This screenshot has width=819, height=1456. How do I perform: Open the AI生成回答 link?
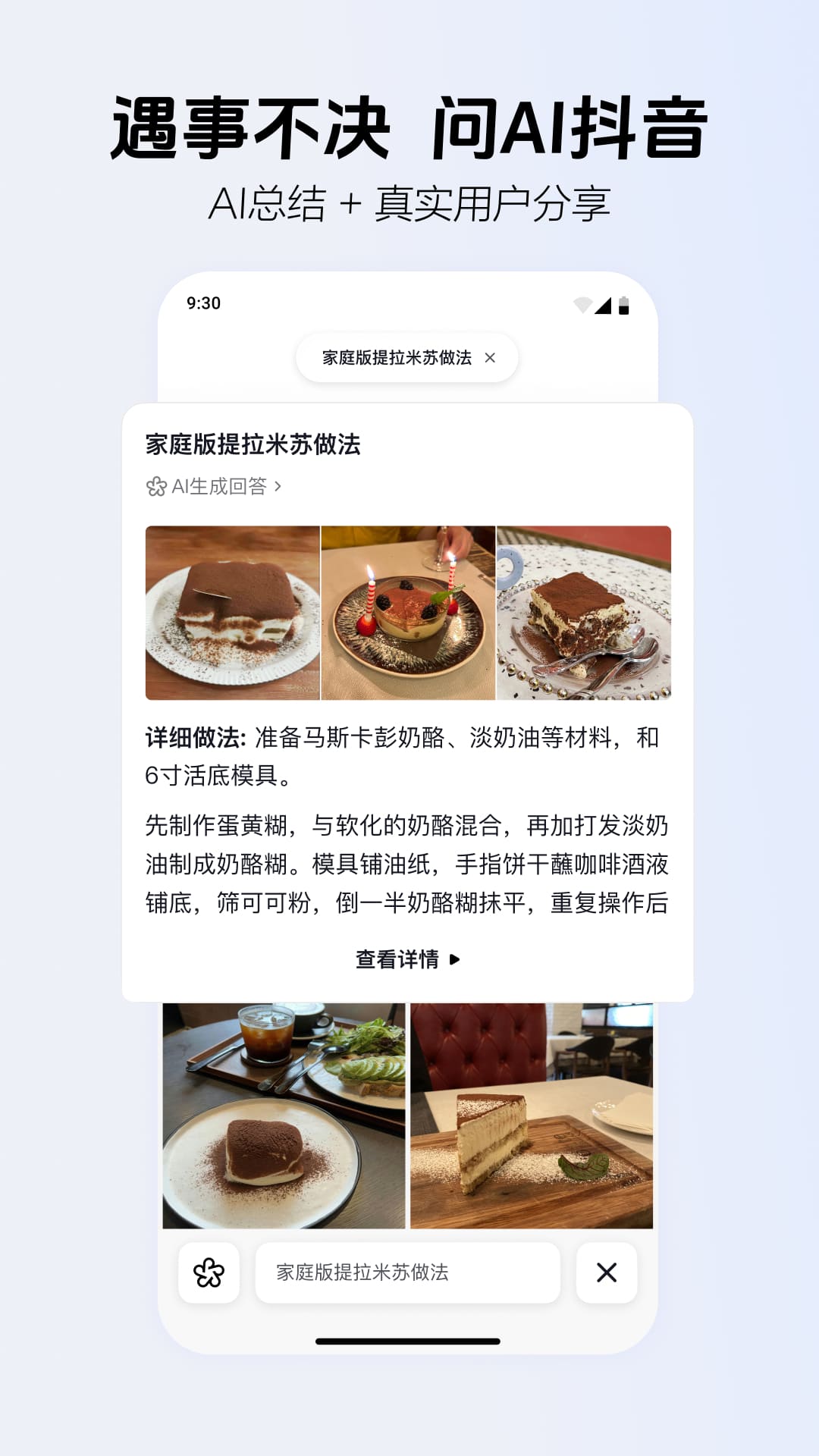(x=220, y=485)
